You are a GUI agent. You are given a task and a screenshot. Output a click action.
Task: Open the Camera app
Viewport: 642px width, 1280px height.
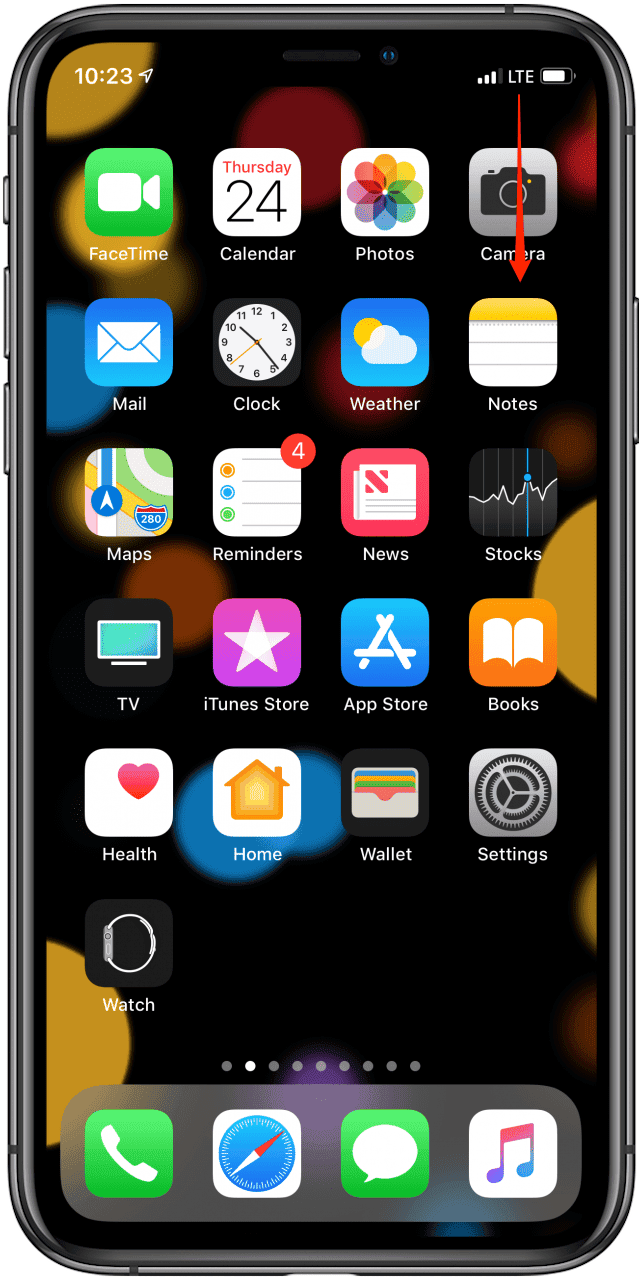(513, 192)
